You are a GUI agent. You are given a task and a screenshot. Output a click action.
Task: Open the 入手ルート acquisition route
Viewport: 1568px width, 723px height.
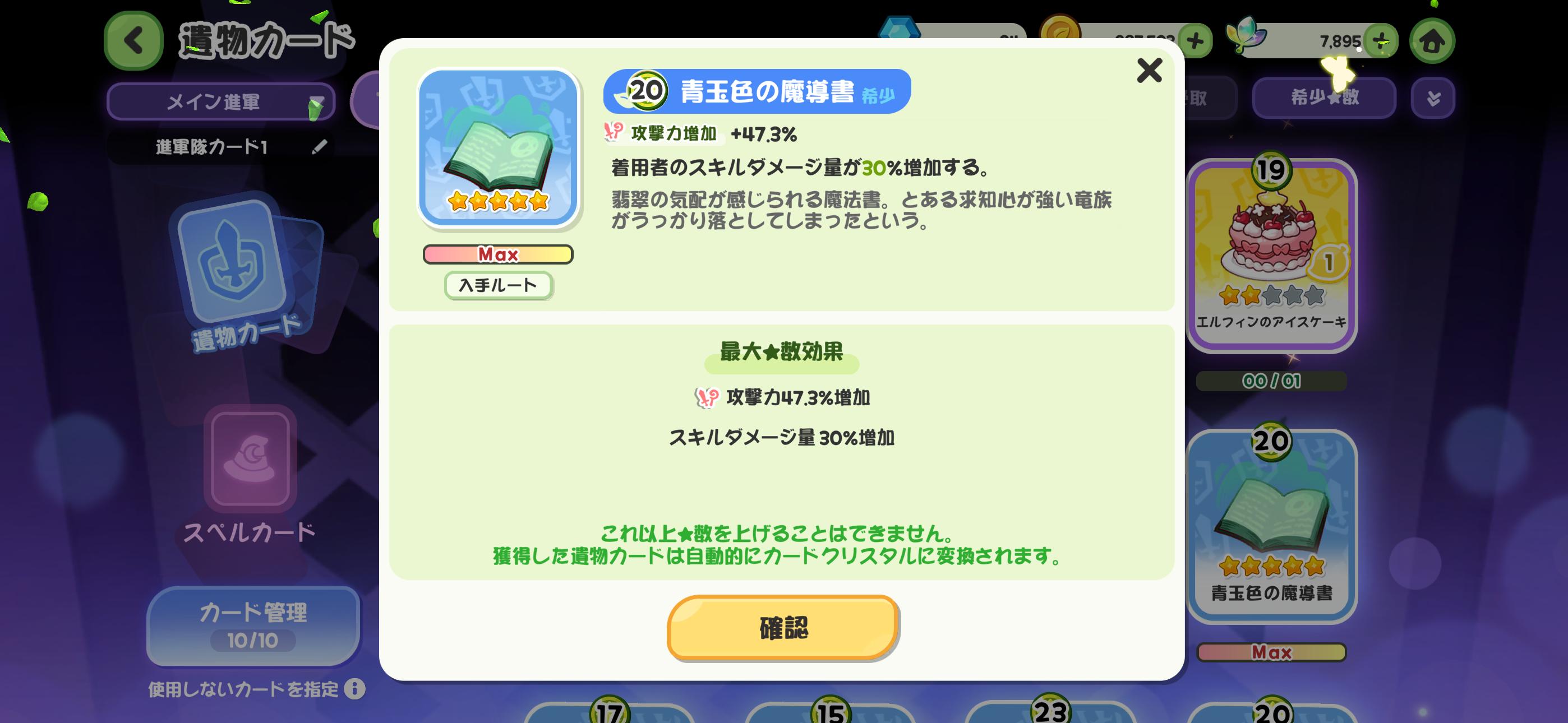coord(498,285)
